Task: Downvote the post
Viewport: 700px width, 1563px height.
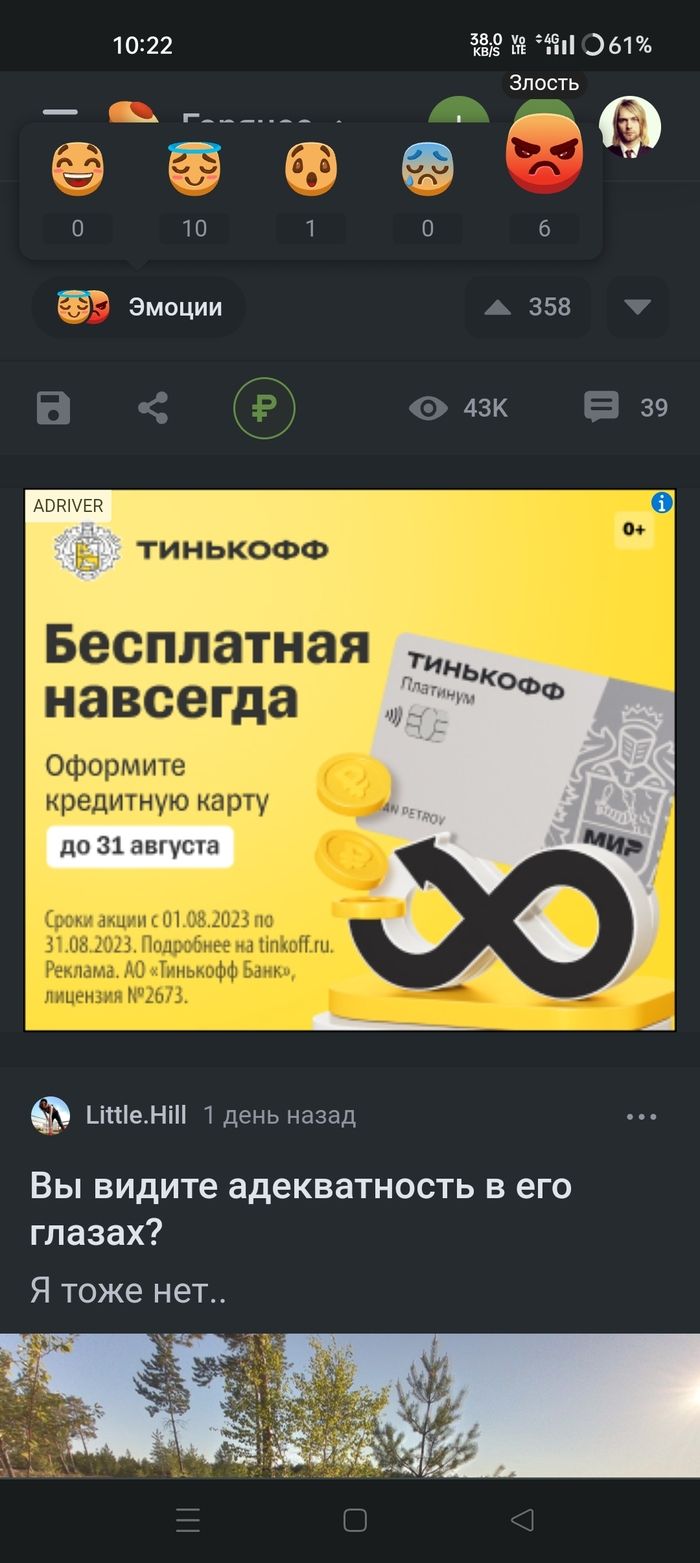Action: pos(637,307)
